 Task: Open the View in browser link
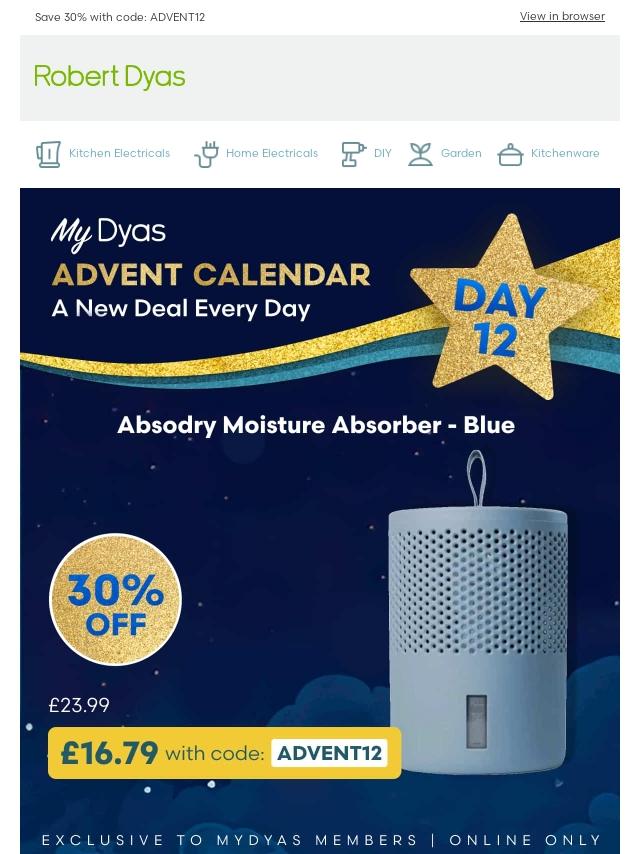click(562, 16)
